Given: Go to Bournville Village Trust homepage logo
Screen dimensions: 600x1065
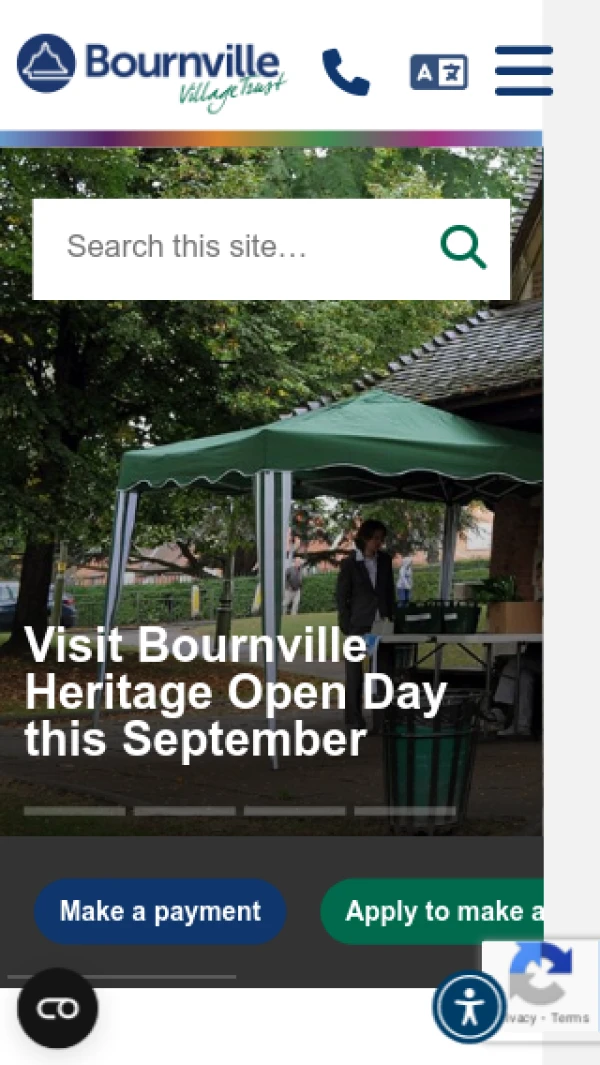Looking at the screenshot, I should (150, 70).
